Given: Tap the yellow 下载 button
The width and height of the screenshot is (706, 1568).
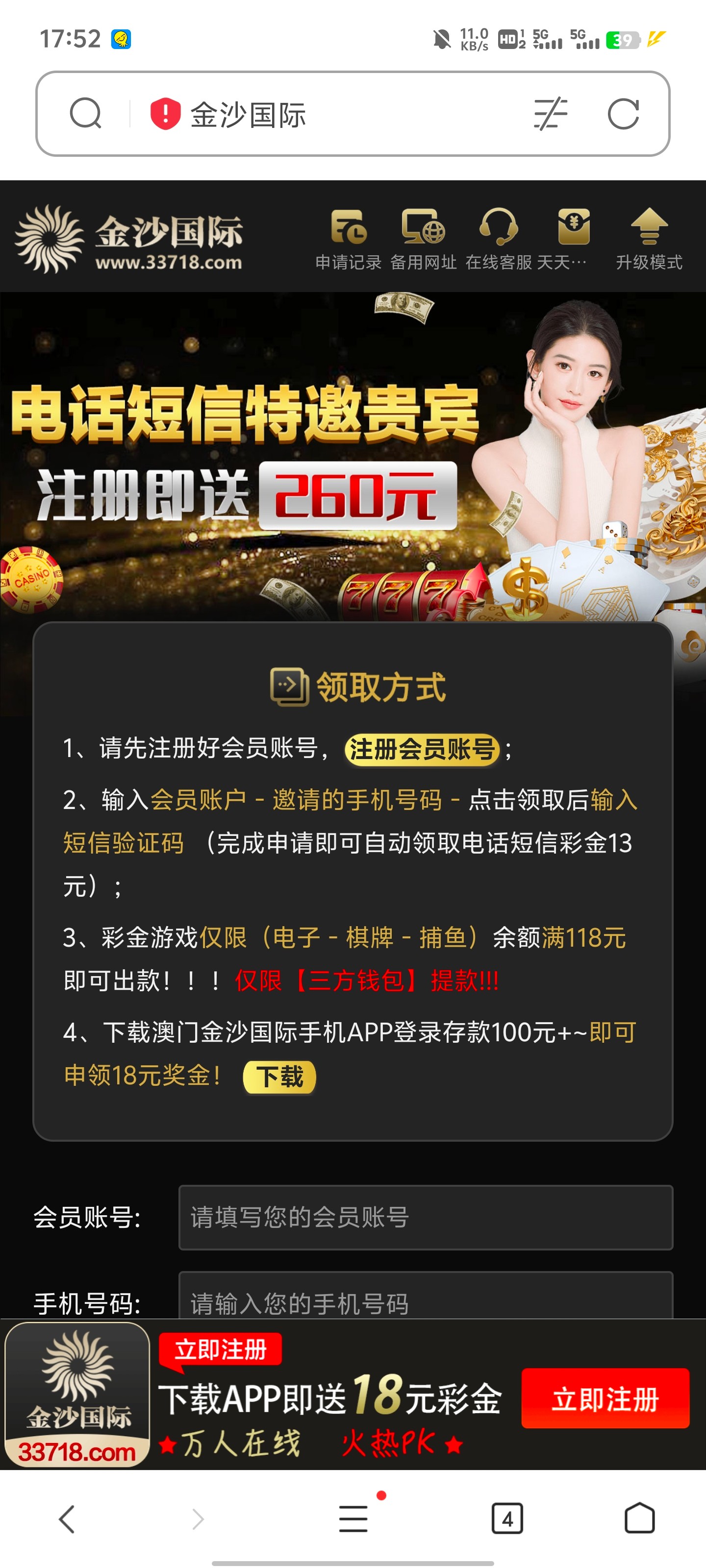Looking at the screenshot, I should [x=279, y=1078].
